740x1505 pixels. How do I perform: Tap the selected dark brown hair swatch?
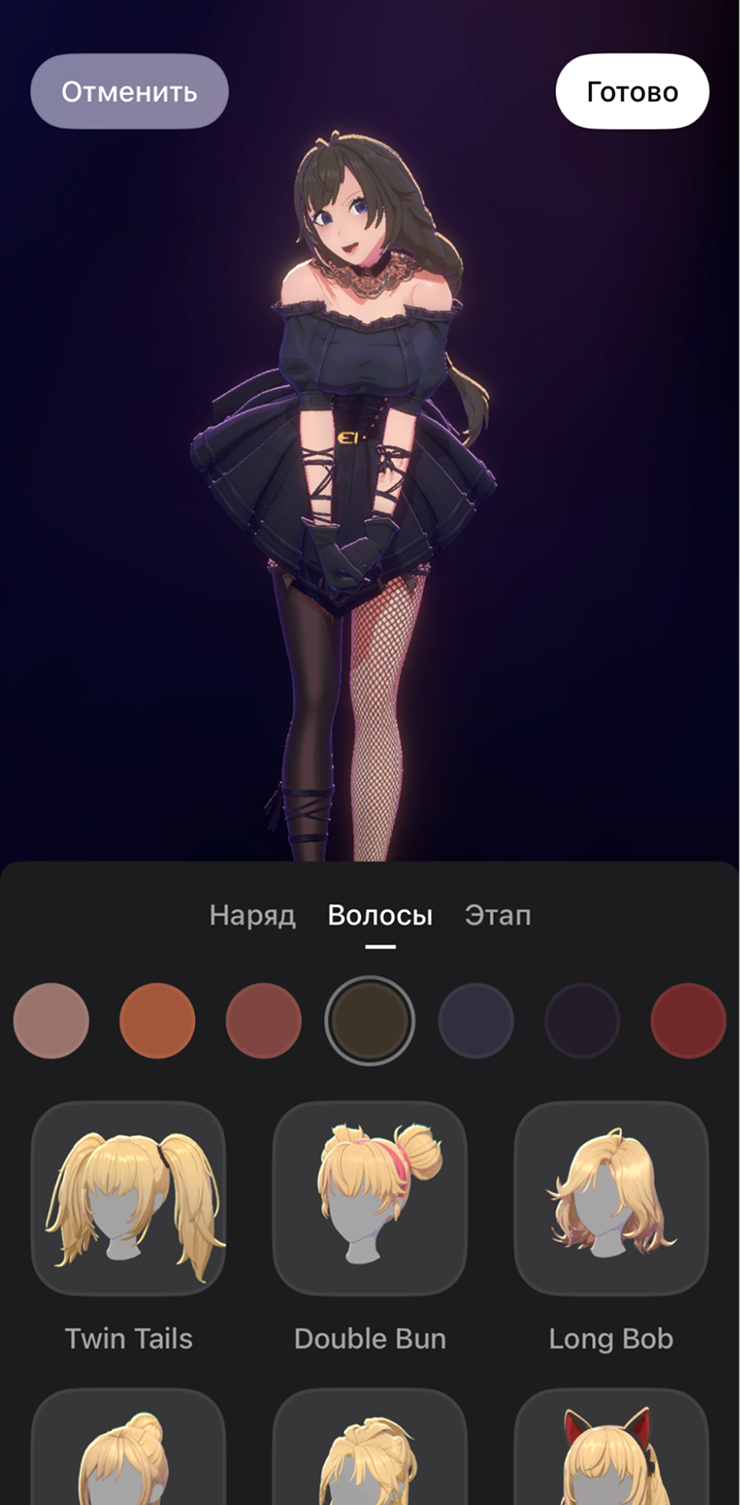coord(370,1021)
